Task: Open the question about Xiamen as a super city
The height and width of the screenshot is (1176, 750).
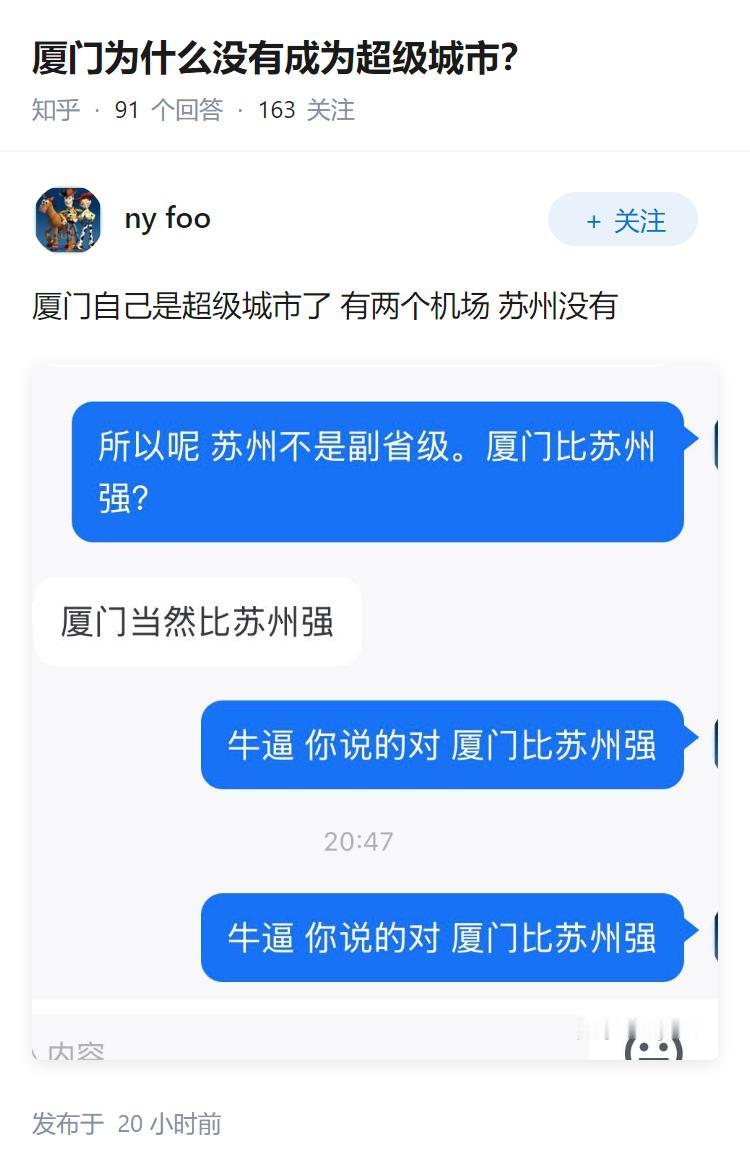Action: (x=275, y=60)
